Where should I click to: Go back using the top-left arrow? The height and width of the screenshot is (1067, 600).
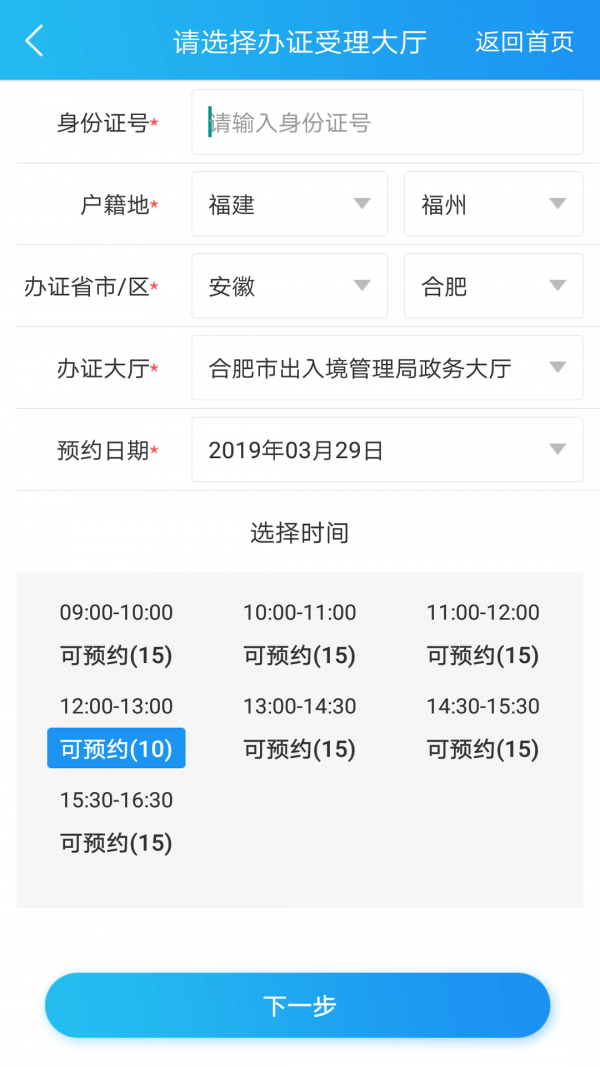(35, 41)
